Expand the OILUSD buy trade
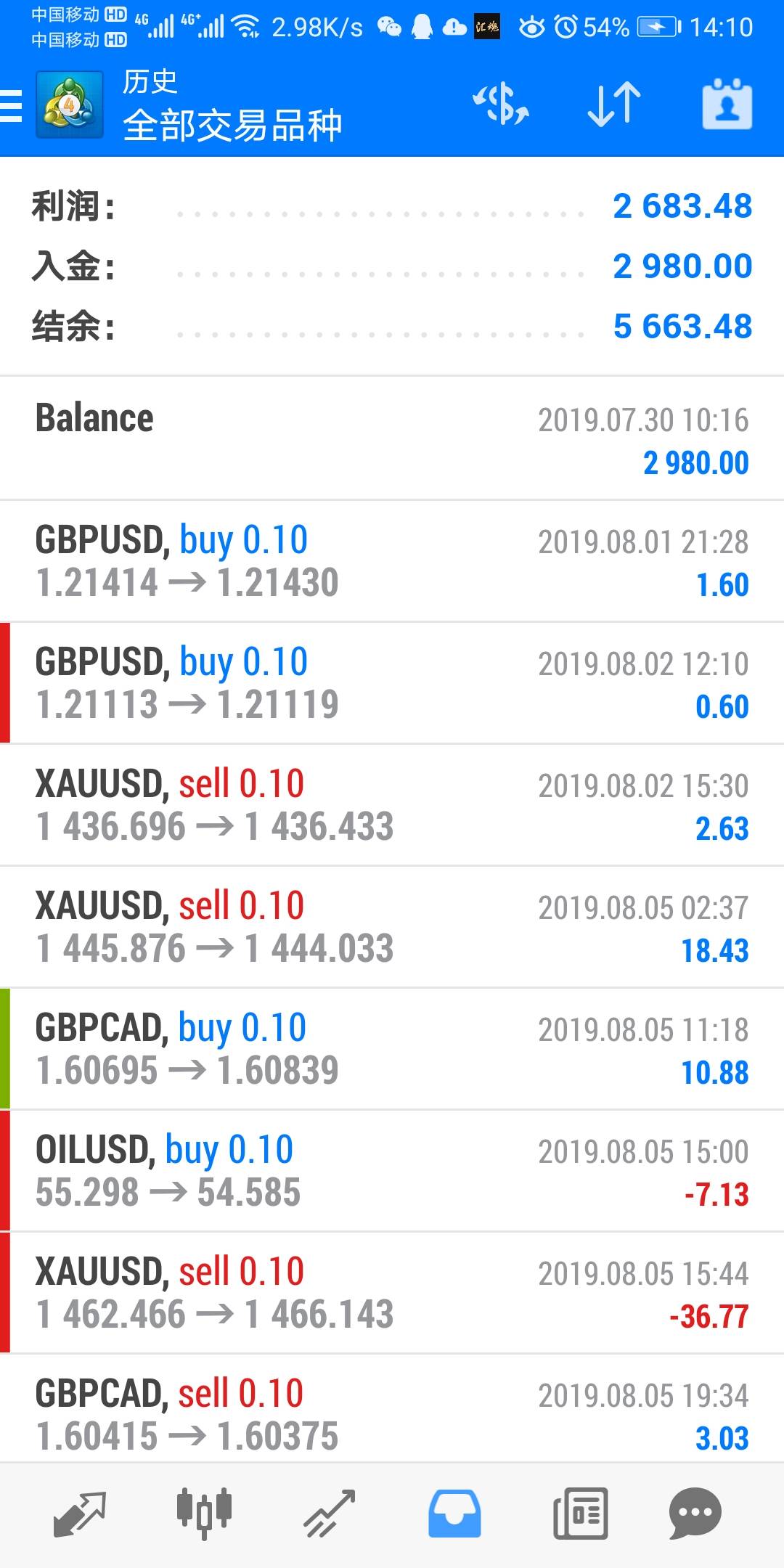 point(392,1171)
